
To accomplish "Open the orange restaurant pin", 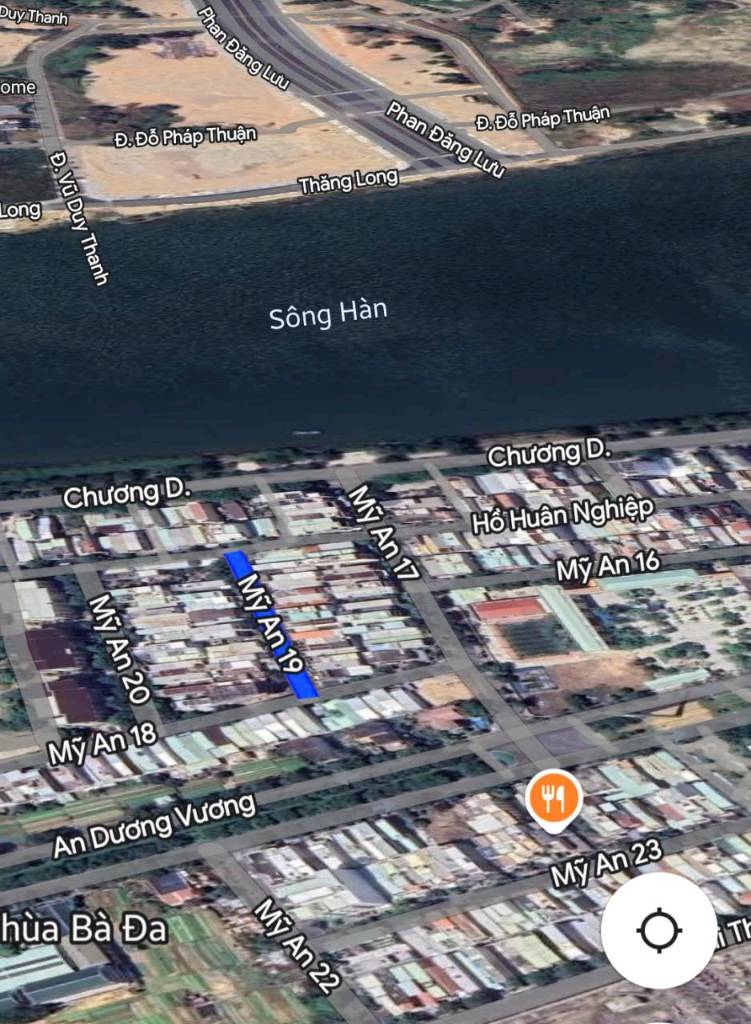I will click(553, 798).
